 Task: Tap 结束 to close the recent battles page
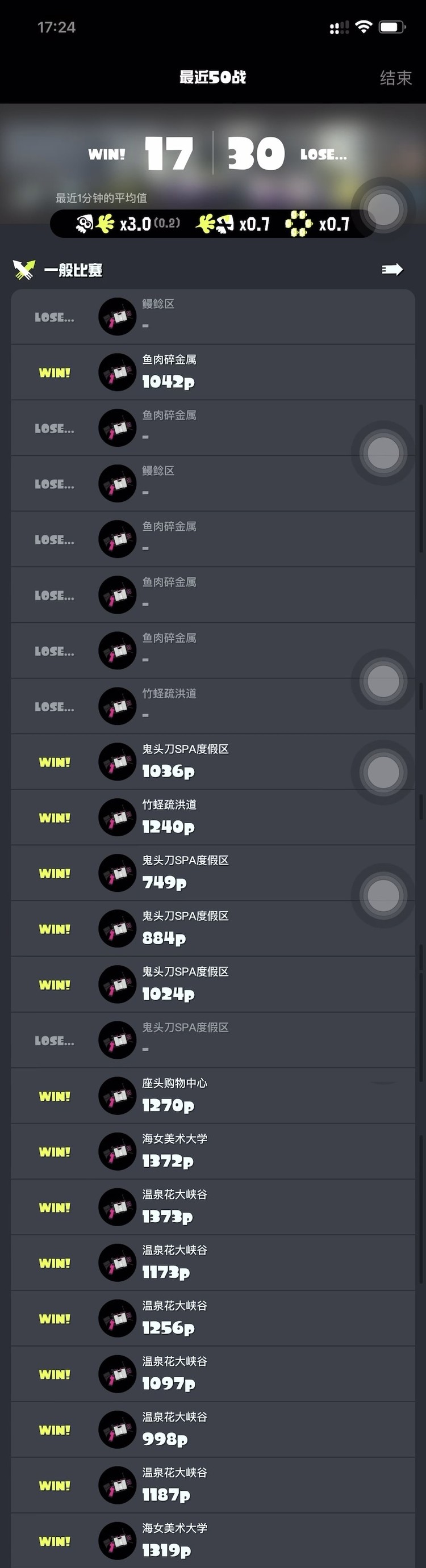395,77
